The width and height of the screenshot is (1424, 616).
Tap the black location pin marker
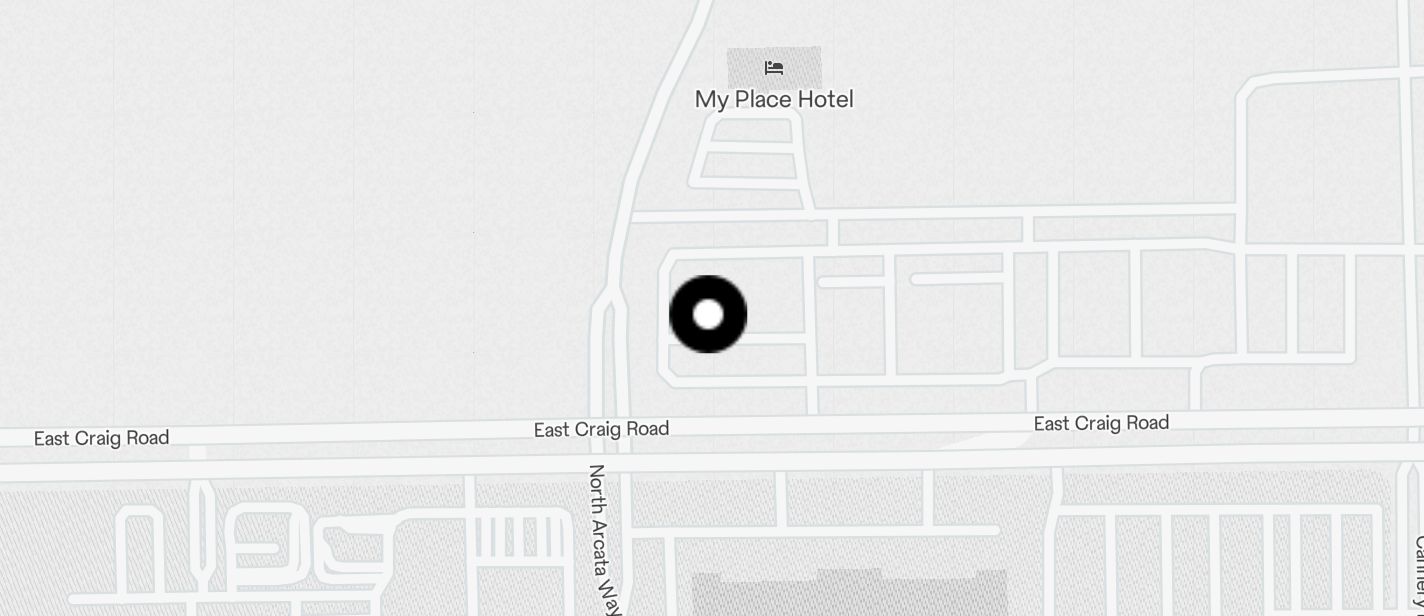click(708, 314)
